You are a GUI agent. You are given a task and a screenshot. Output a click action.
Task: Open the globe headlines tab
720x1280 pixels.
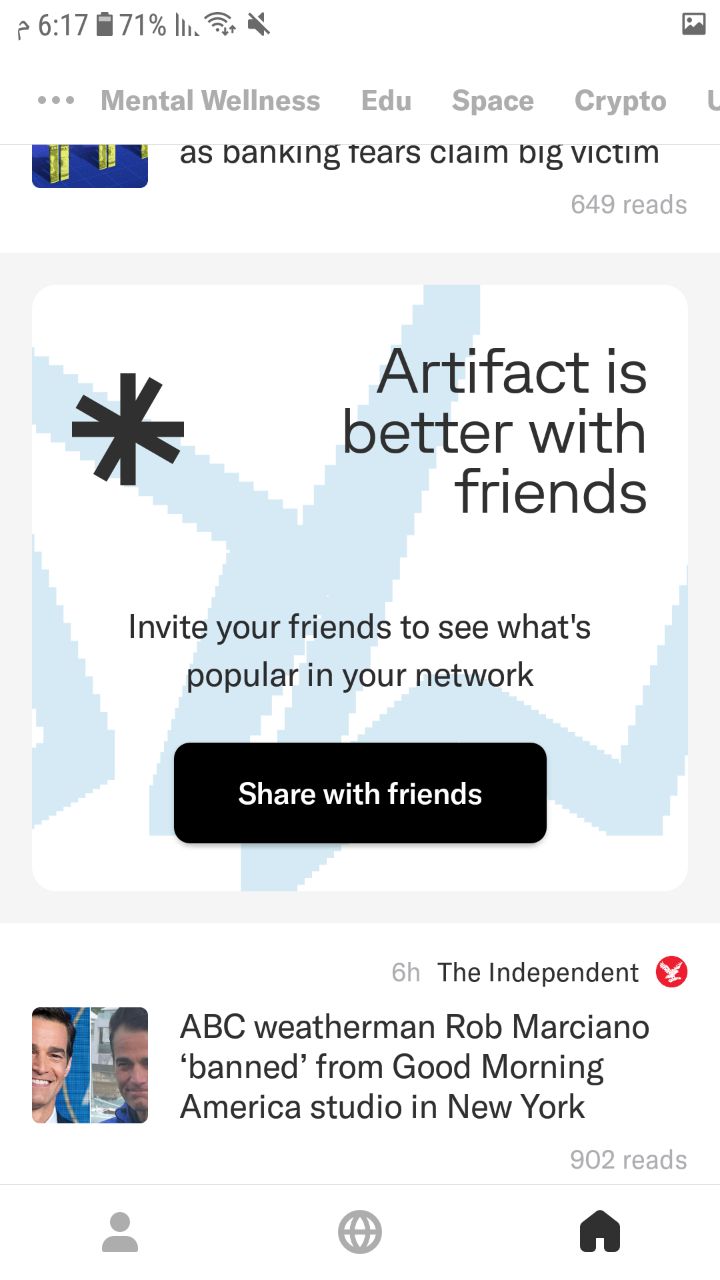(360, 1232)
